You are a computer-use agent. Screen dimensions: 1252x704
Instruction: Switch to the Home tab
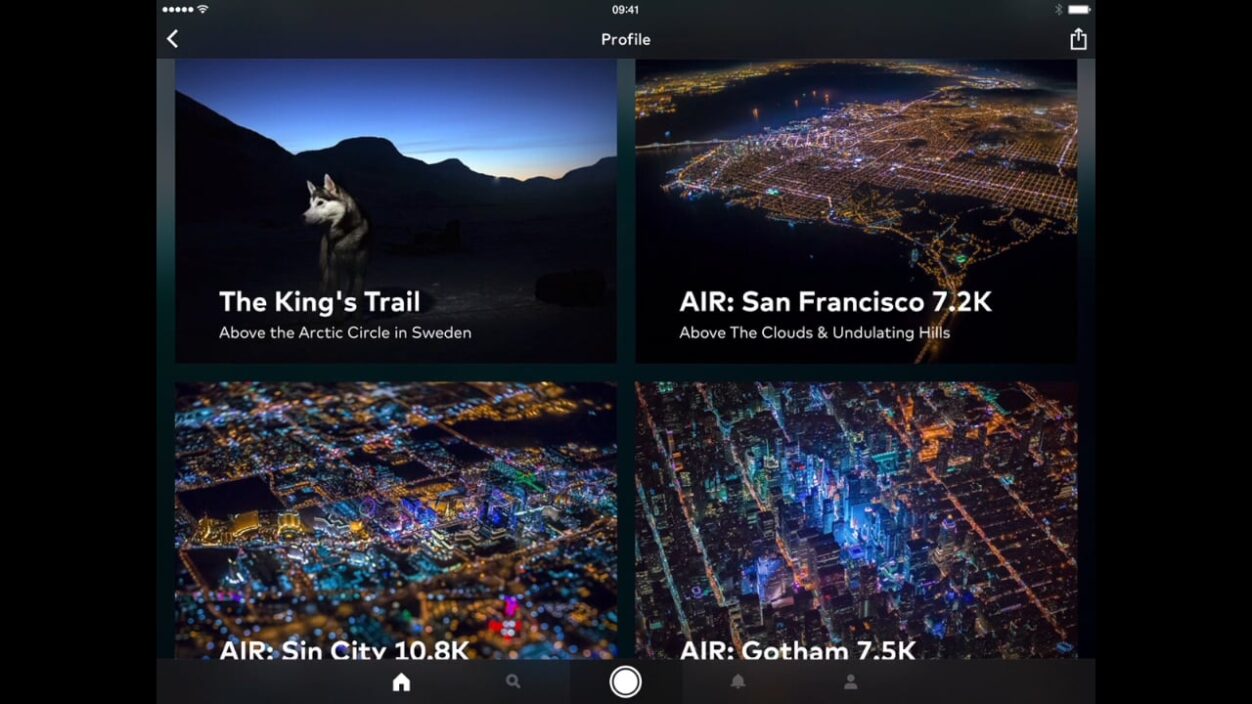tap(401, 682)
